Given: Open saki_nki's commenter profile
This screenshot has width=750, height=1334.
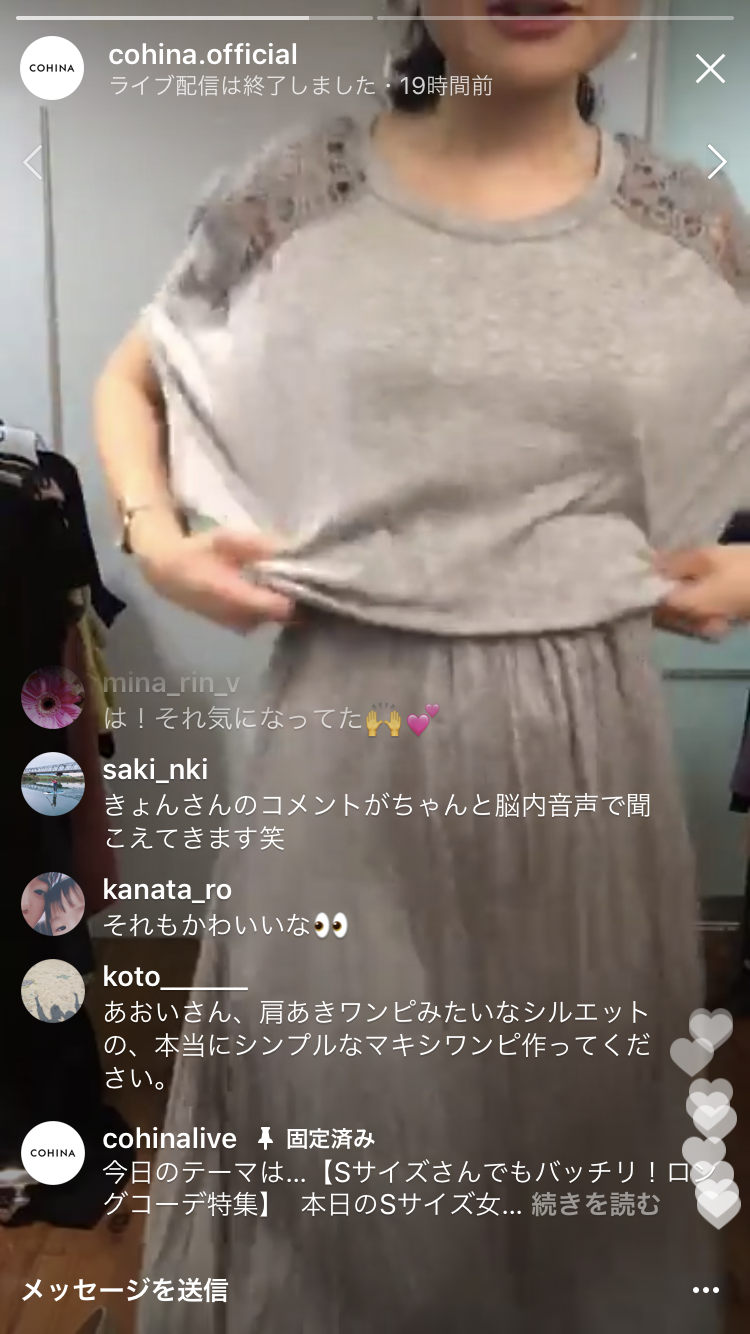Looking at the screenshot, I should point(52,784).
